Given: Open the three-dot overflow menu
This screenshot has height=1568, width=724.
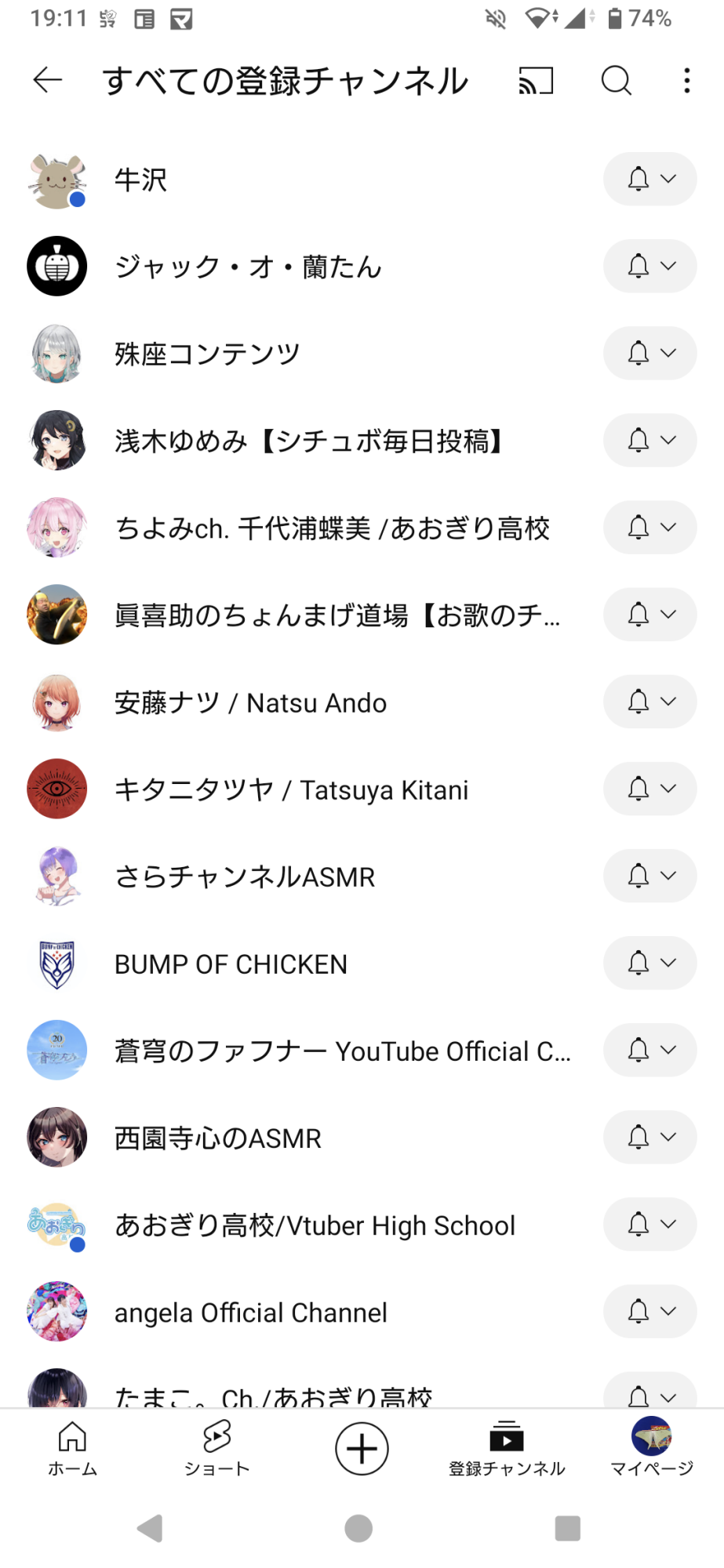Looking at the screenshot, I should point(686,80).
